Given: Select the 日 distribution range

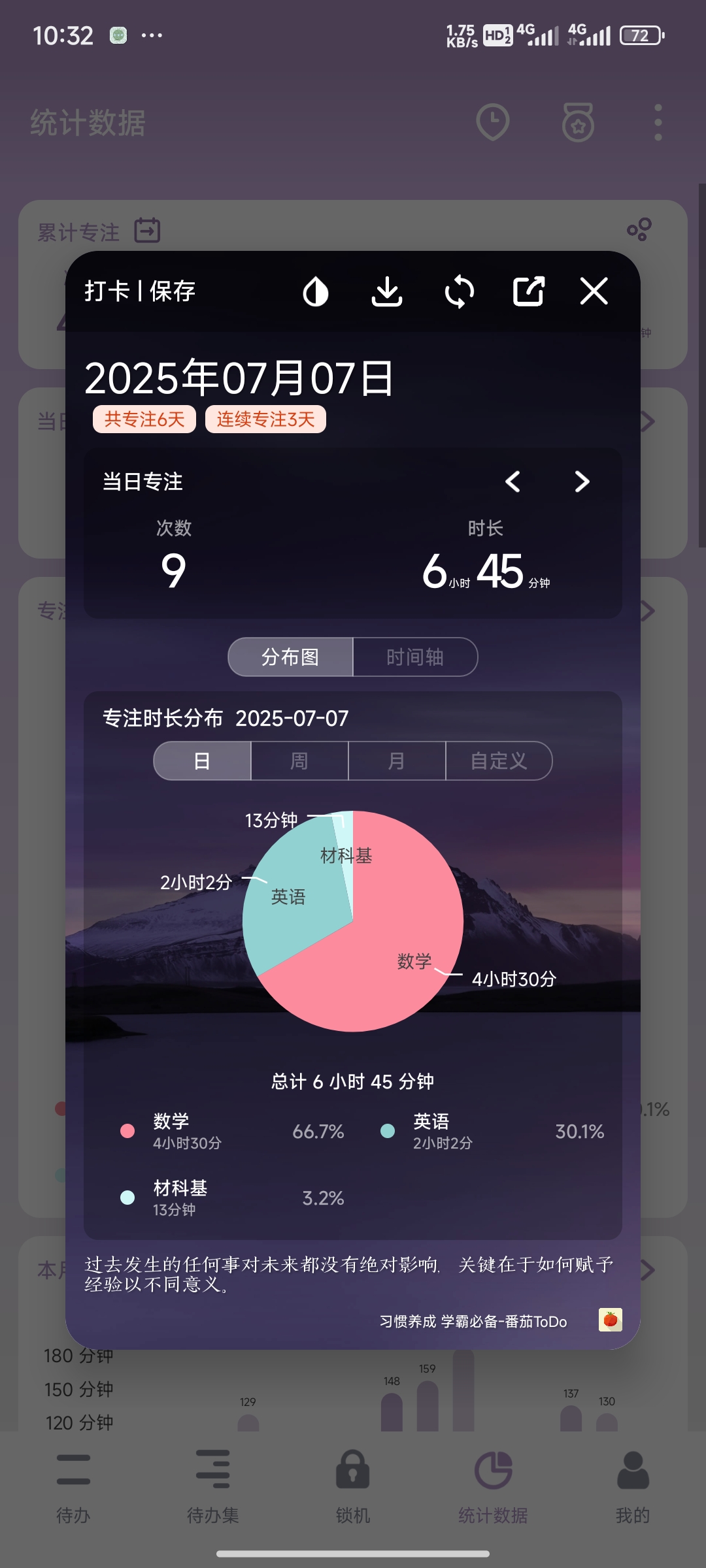Looking at the screenshot, I should 202,760.
